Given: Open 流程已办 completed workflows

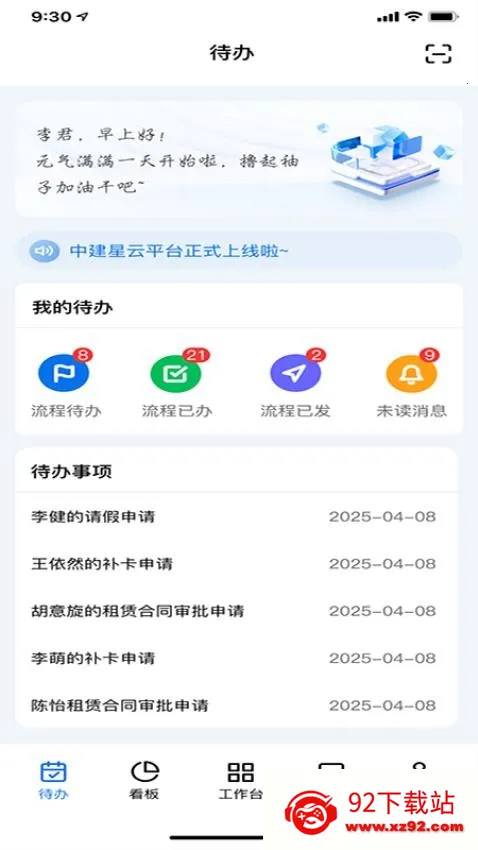Looking at the screenshot, I should pyautogui.click(x=177, y=384).
